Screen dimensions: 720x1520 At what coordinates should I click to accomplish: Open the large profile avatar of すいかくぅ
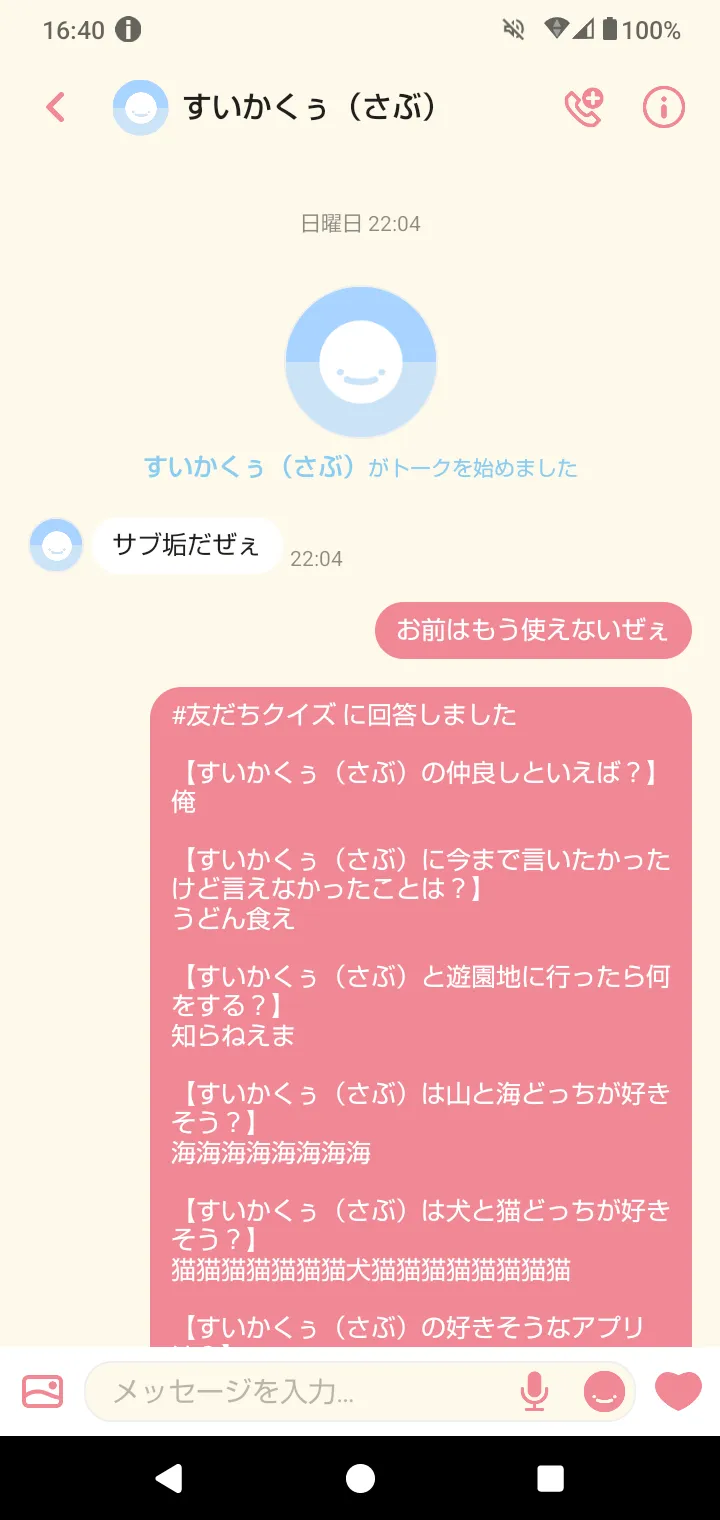361,362
